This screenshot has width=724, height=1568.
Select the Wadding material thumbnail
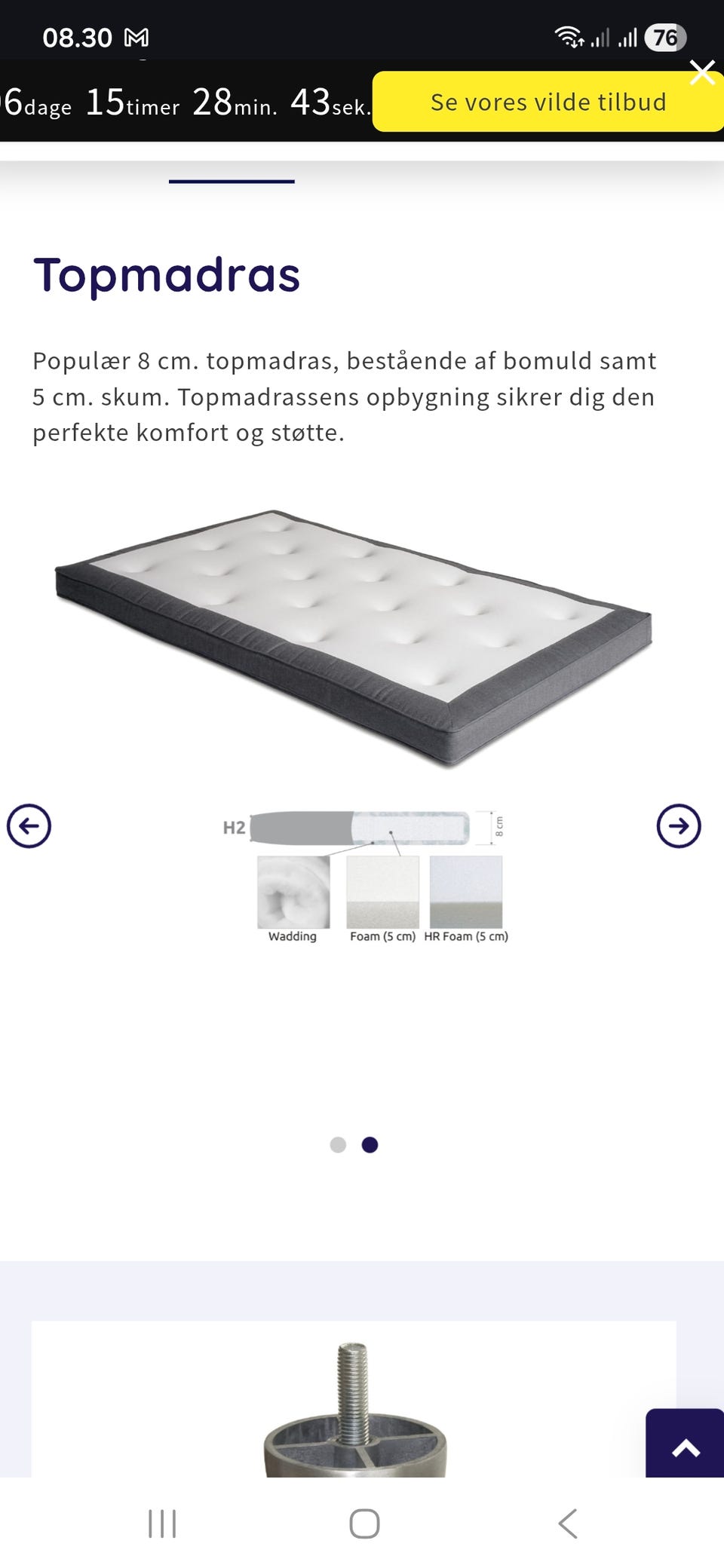point(293,893)
